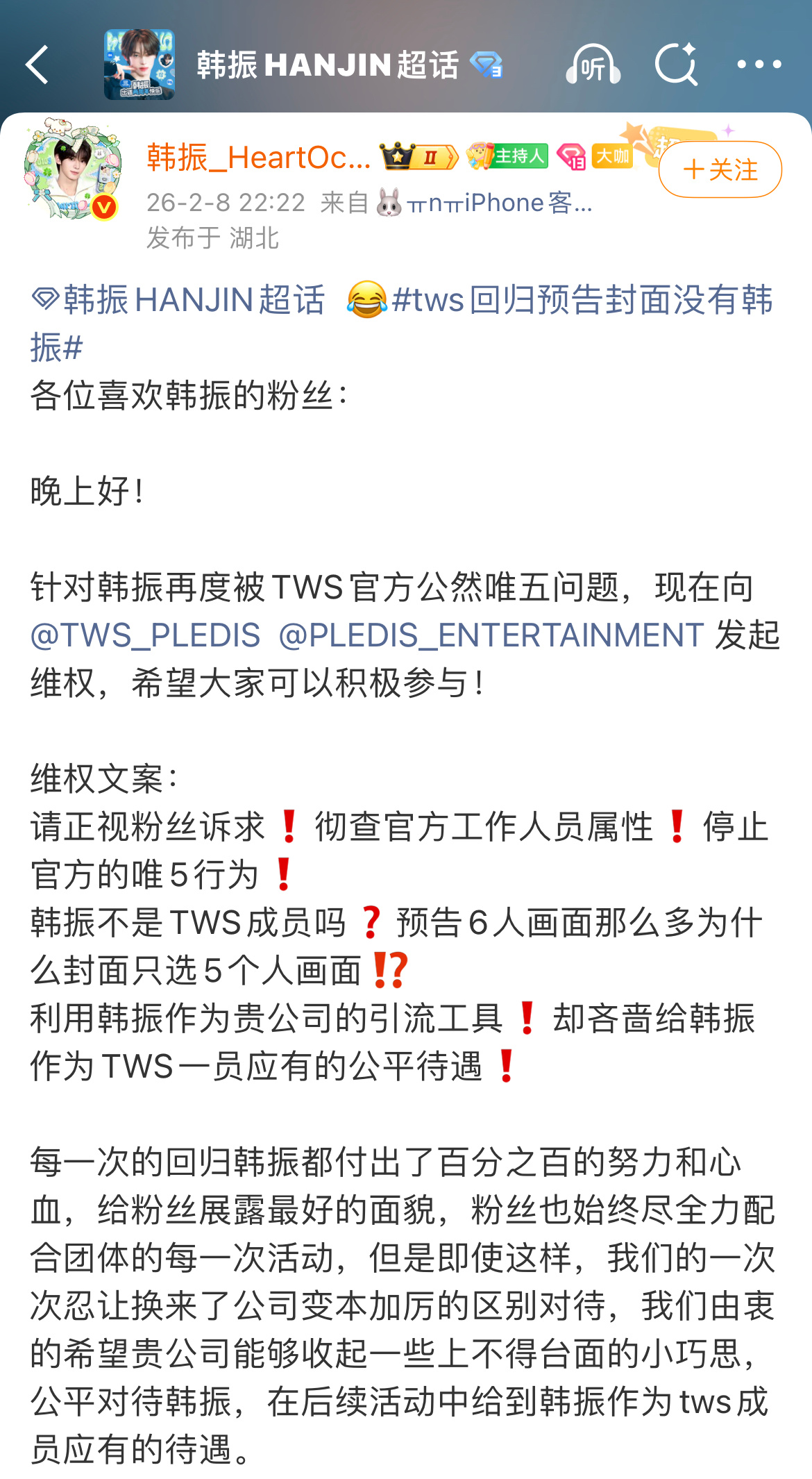Open the iPhone 客户端 source link
Viewport: 812px width, 1479px height.
click(500, 202)
